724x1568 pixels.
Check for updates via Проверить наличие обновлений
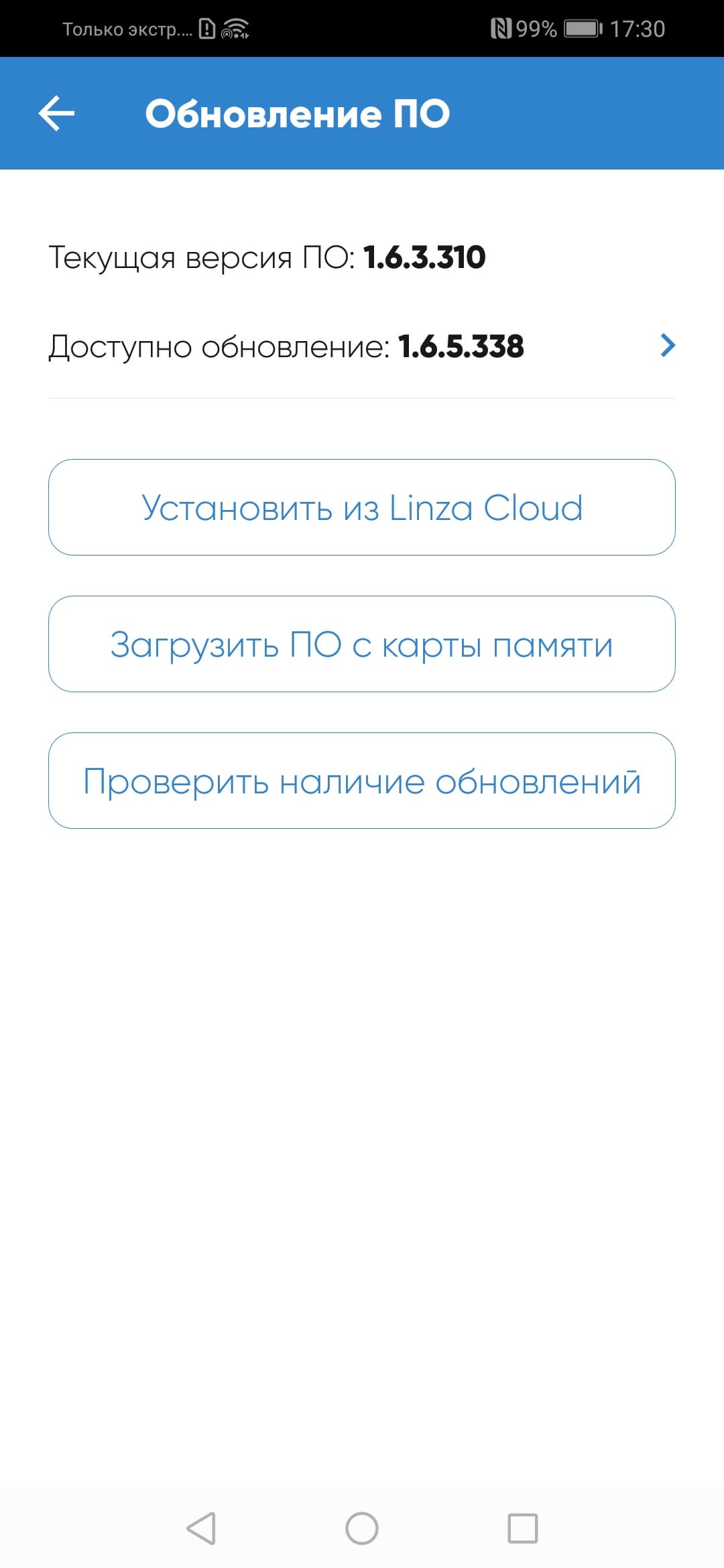click(x=362, y=781)
